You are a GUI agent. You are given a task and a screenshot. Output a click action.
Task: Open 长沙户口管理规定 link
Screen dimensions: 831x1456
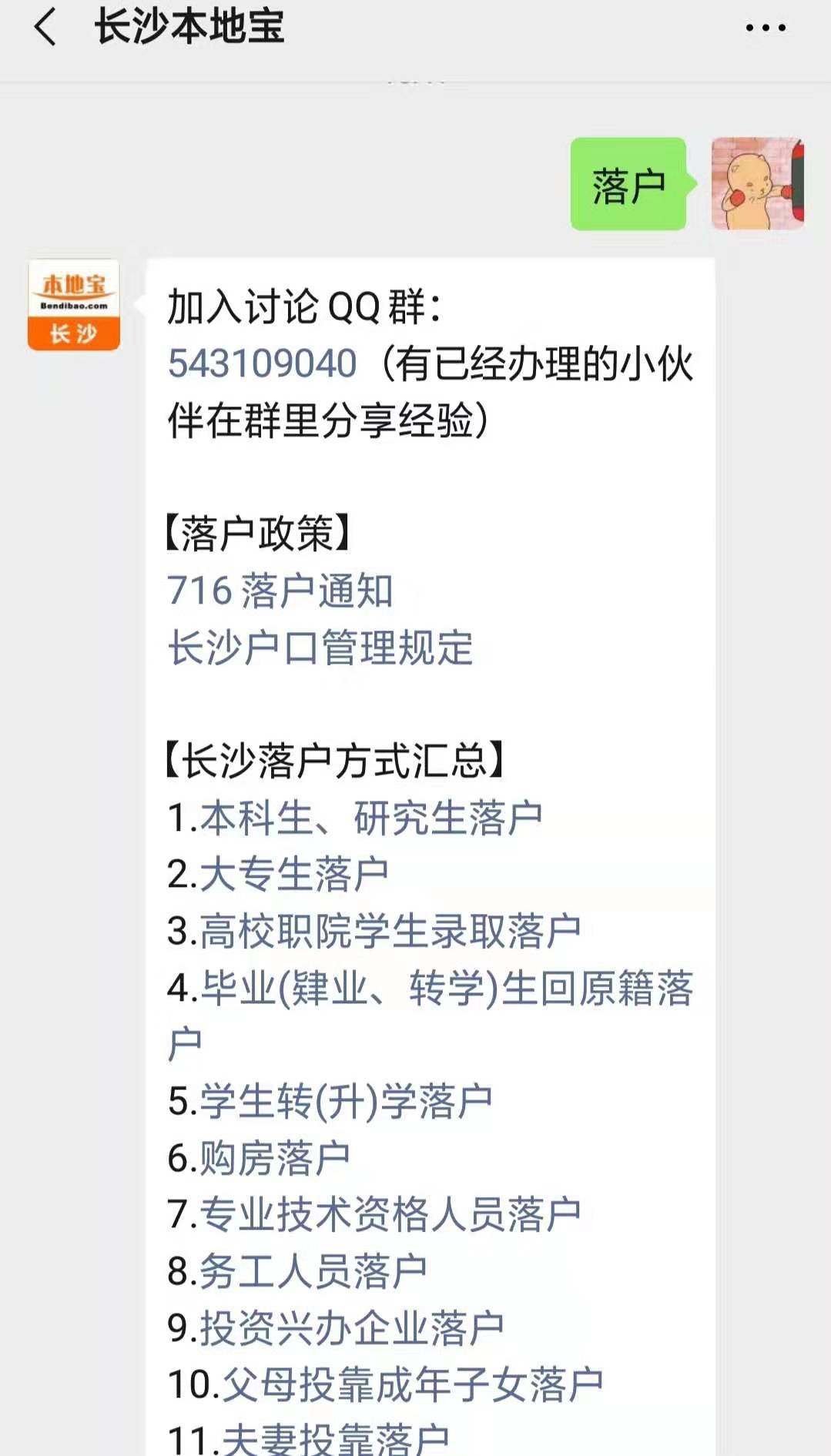coord(320,648)
